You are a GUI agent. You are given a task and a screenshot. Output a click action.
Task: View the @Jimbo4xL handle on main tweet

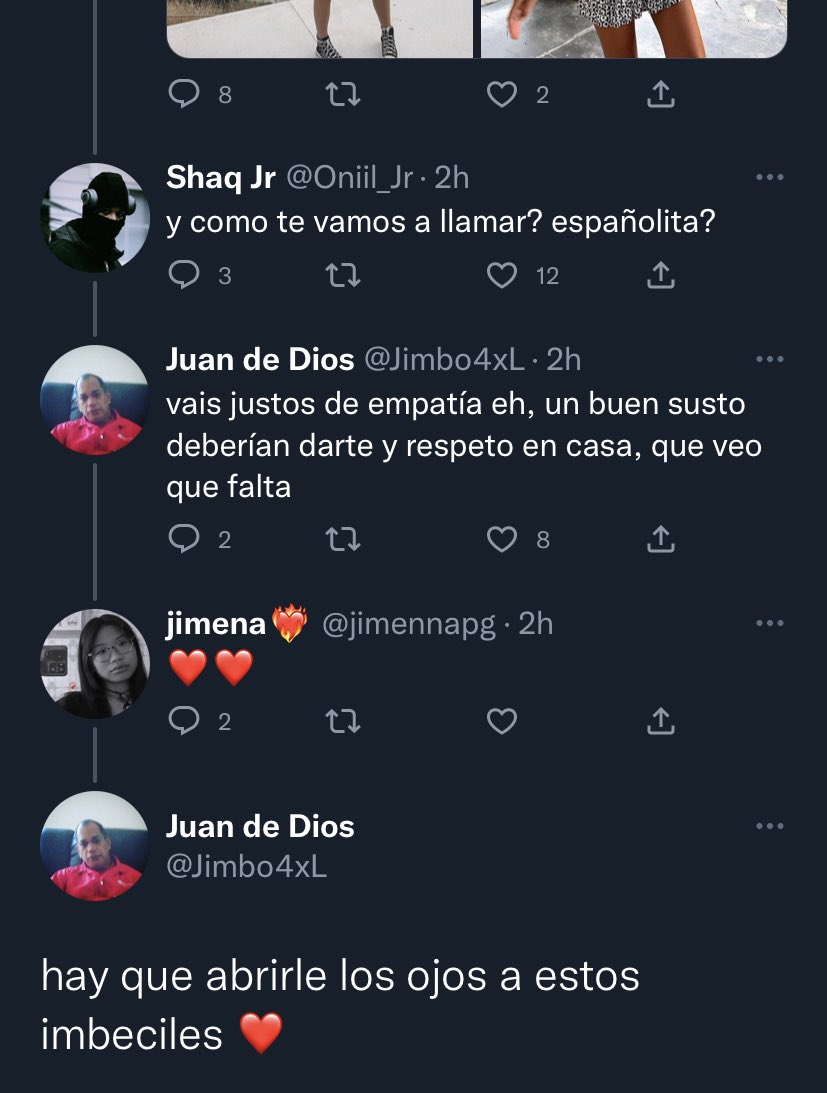click(x=246, y=867)
